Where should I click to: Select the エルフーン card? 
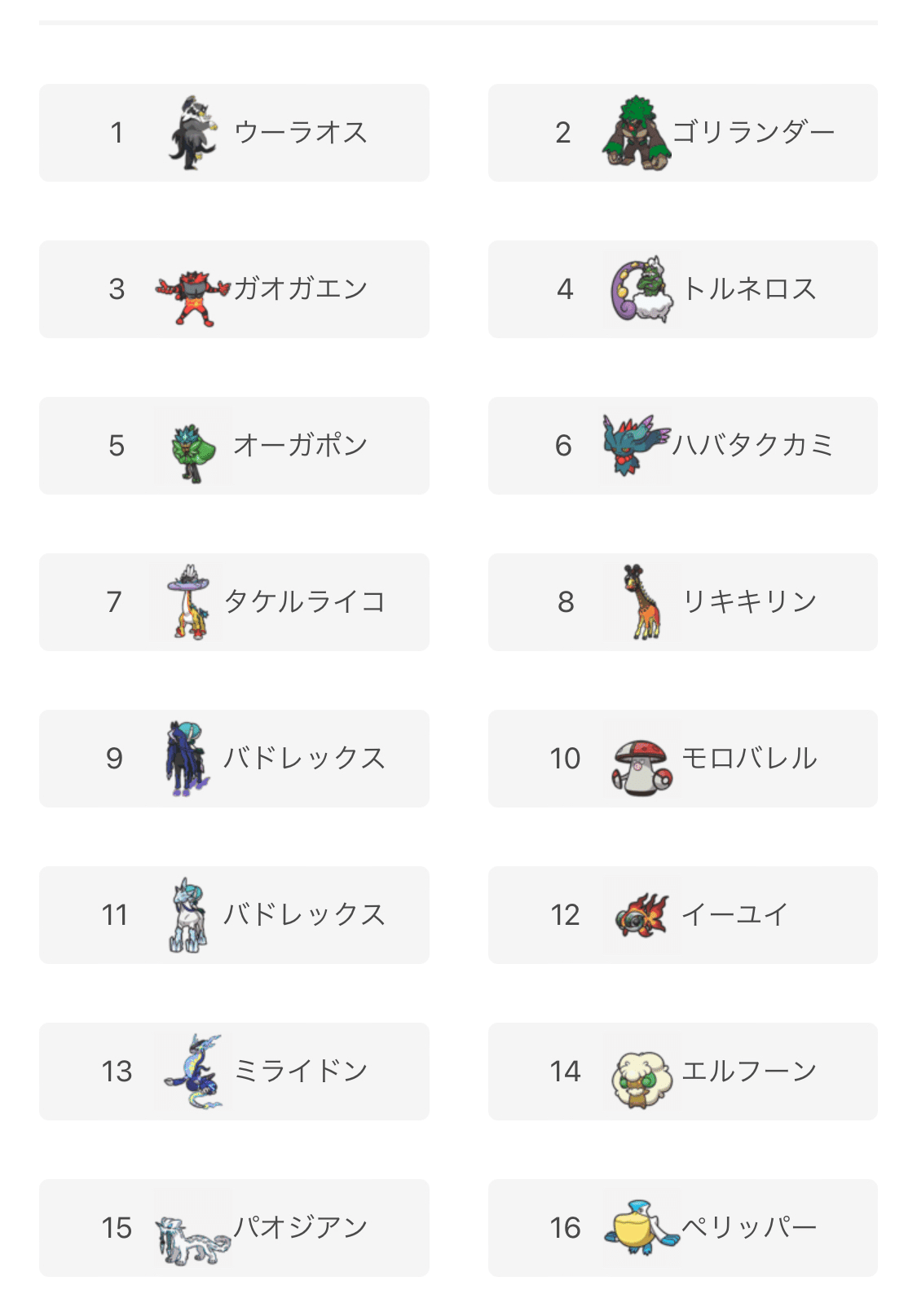click(682, 1072)
